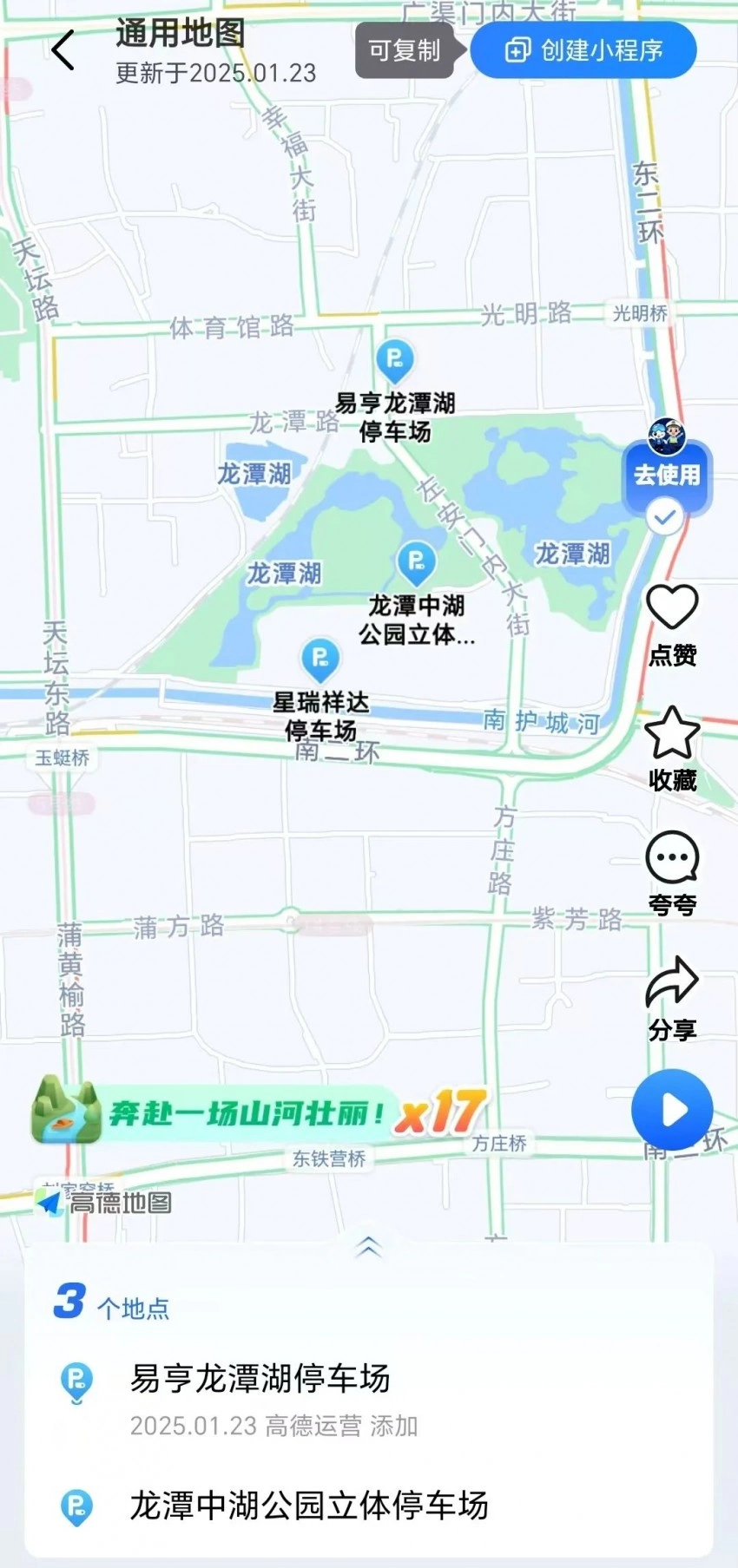Expand the places panel with the chevron
Screen dimensions: 738x1568
pos(369,1247)
